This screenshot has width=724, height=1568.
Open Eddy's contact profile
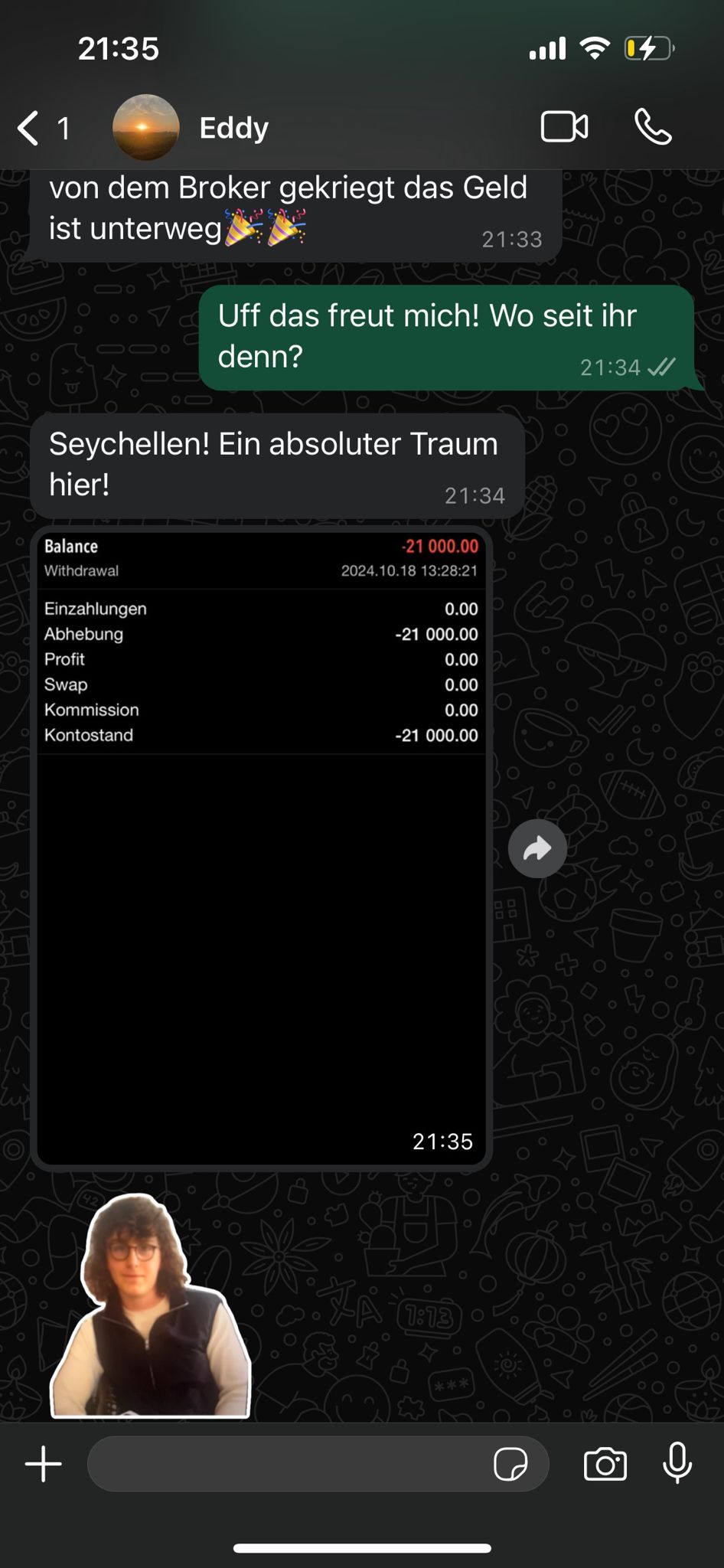233,128
